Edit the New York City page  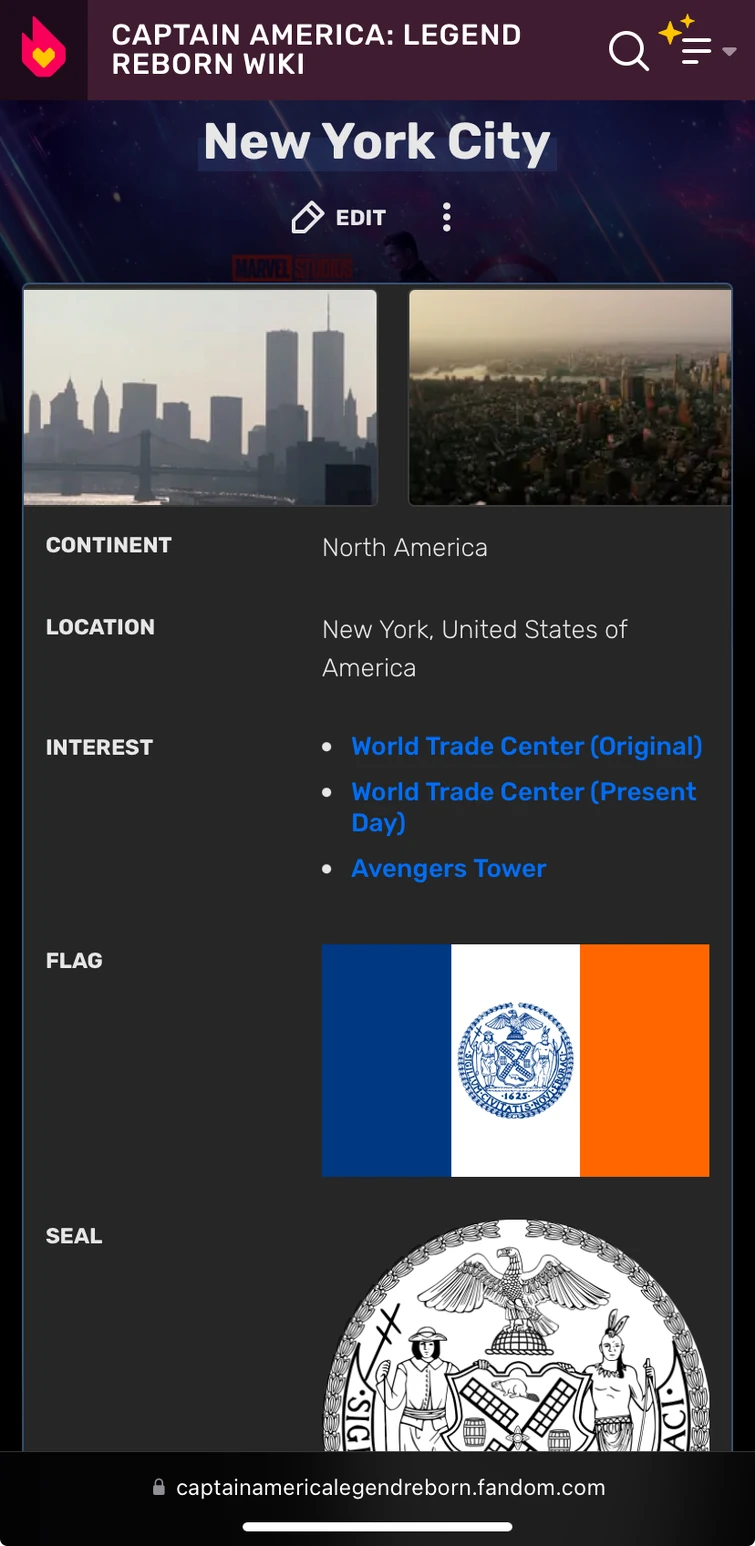tap(339, 218)
